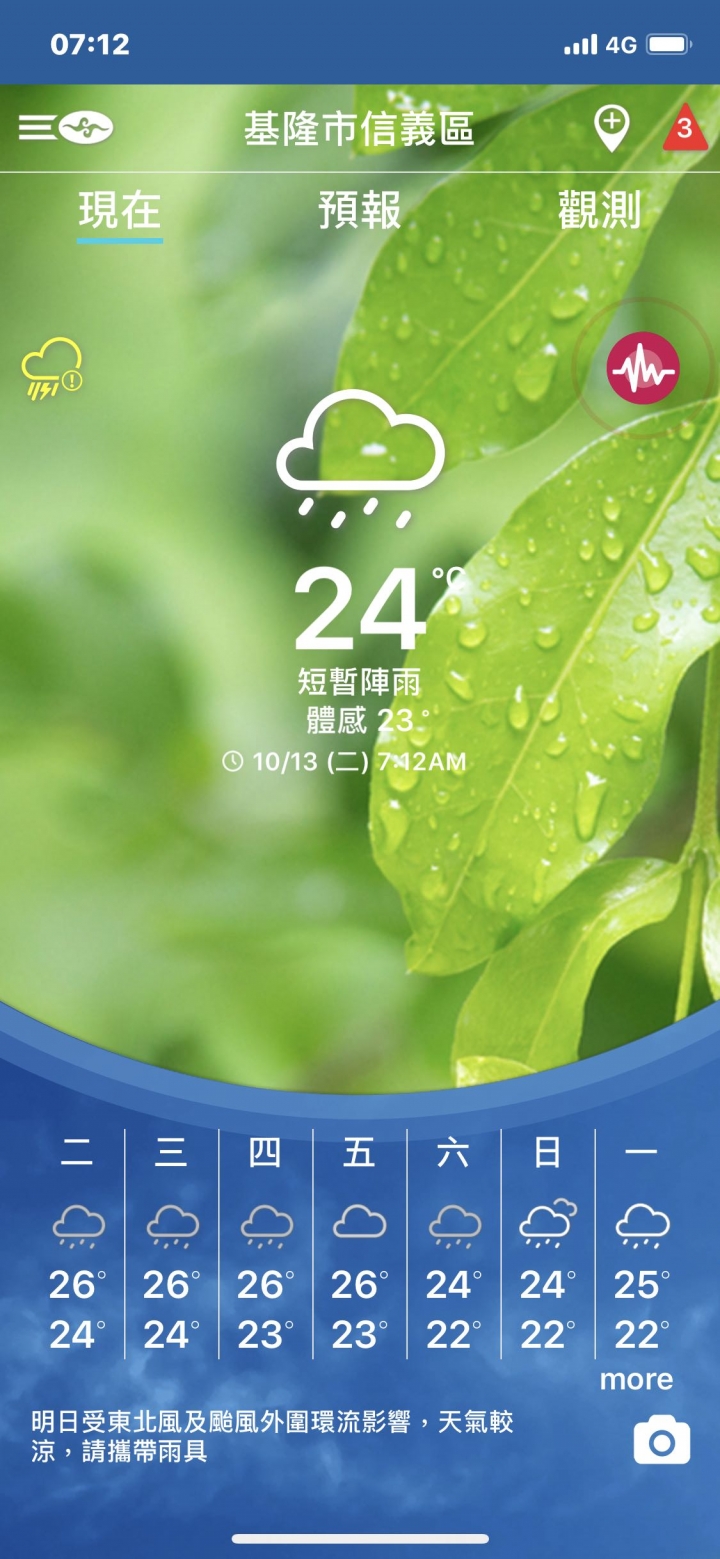Viewport: 720px width, 1559px height.
Task: Open the yellow thunderstorm advisory icon
Action: (52, 369)
